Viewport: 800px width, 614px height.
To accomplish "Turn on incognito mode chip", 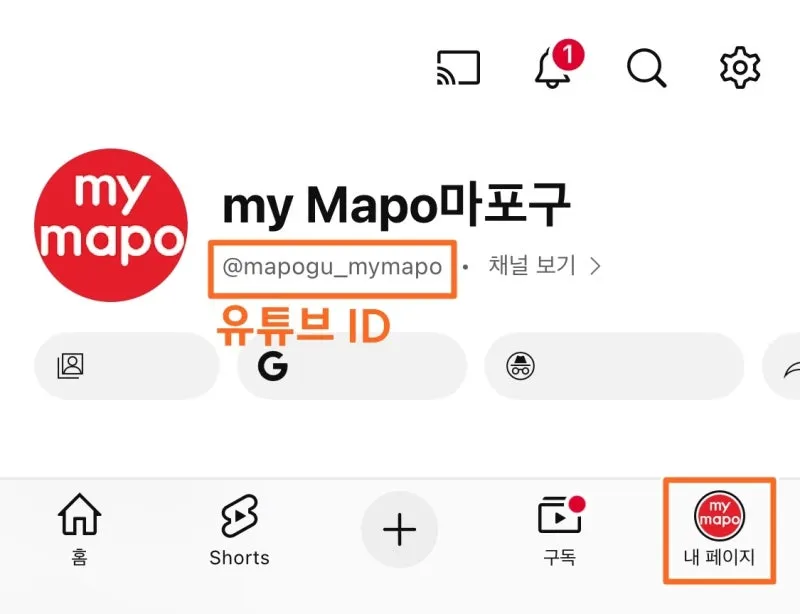I will coord(614,366).
